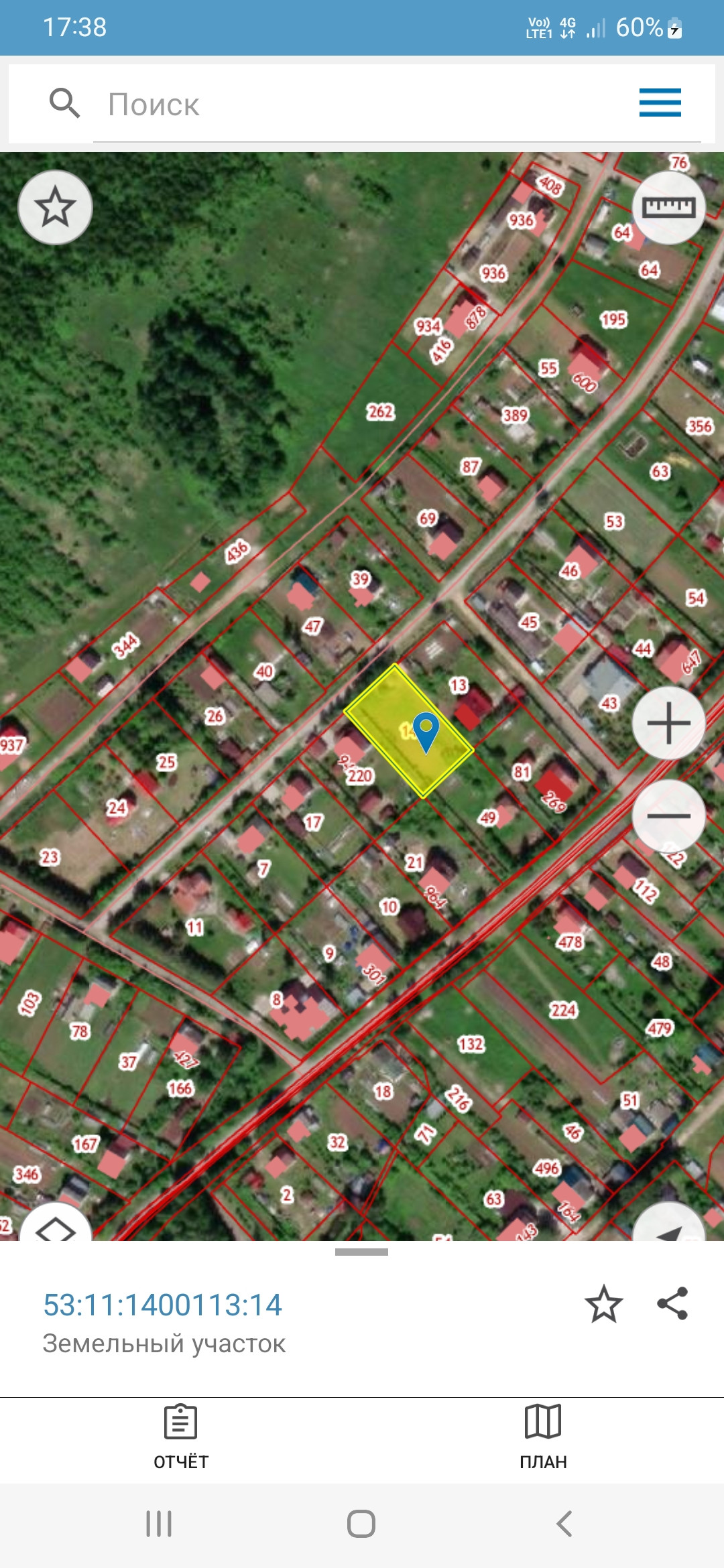This screenshot has width=724, height=1568.
Task: Center map on my location
Action: tap(668, 1228)
